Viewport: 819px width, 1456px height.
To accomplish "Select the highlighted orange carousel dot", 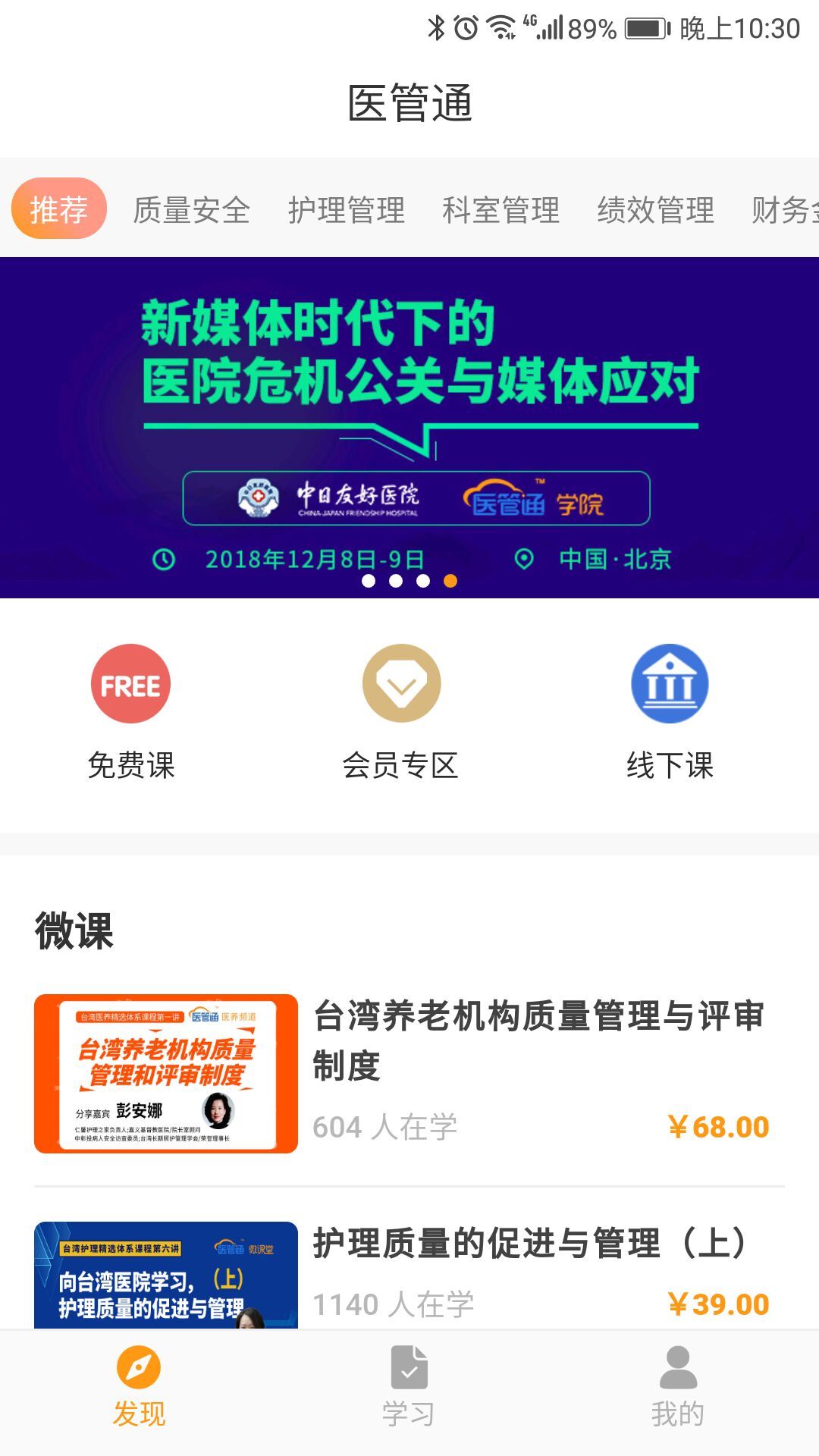I will click(x=449, y=581).
